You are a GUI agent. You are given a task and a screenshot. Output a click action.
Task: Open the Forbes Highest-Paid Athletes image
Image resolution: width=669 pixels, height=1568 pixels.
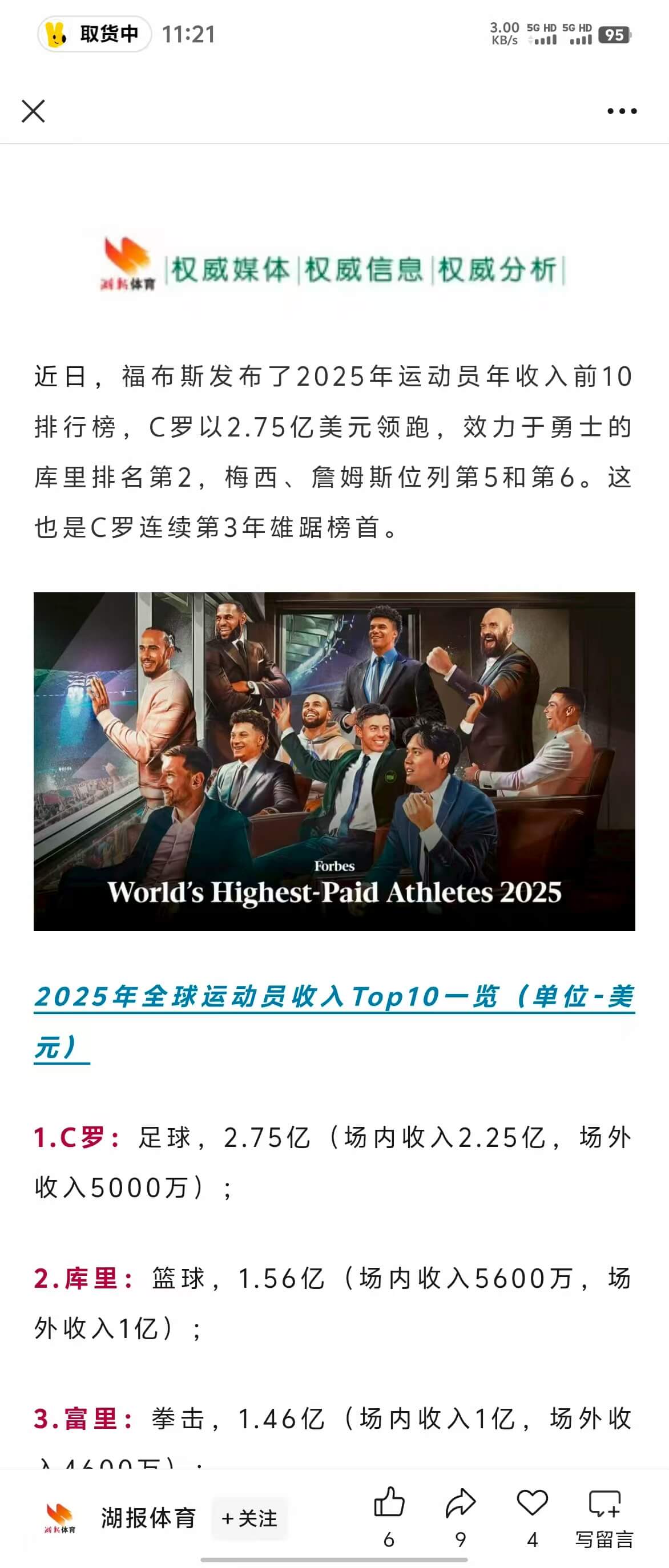tap(334, 761)
